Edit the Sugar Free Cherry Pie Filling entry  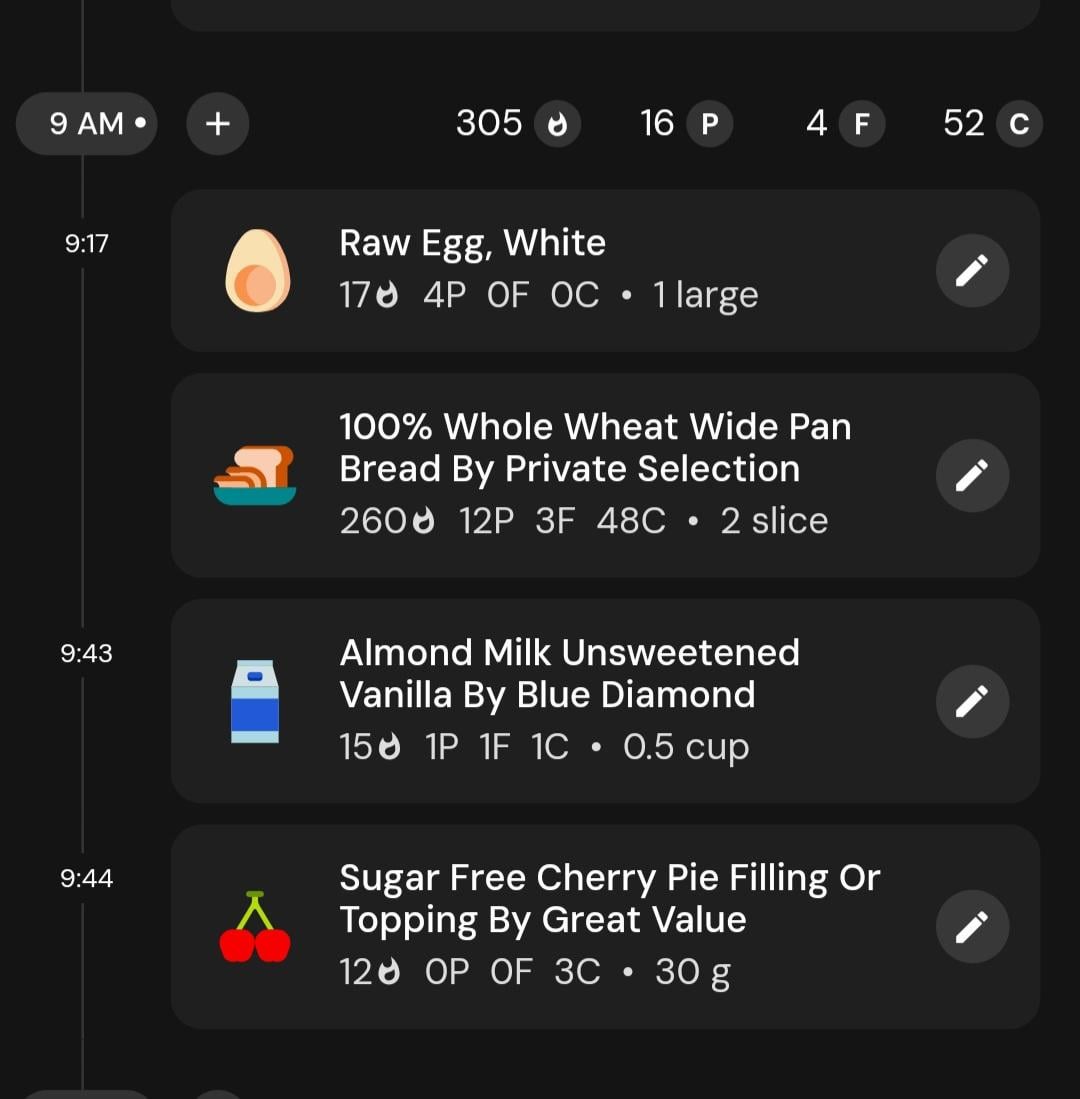coord(972,927)
